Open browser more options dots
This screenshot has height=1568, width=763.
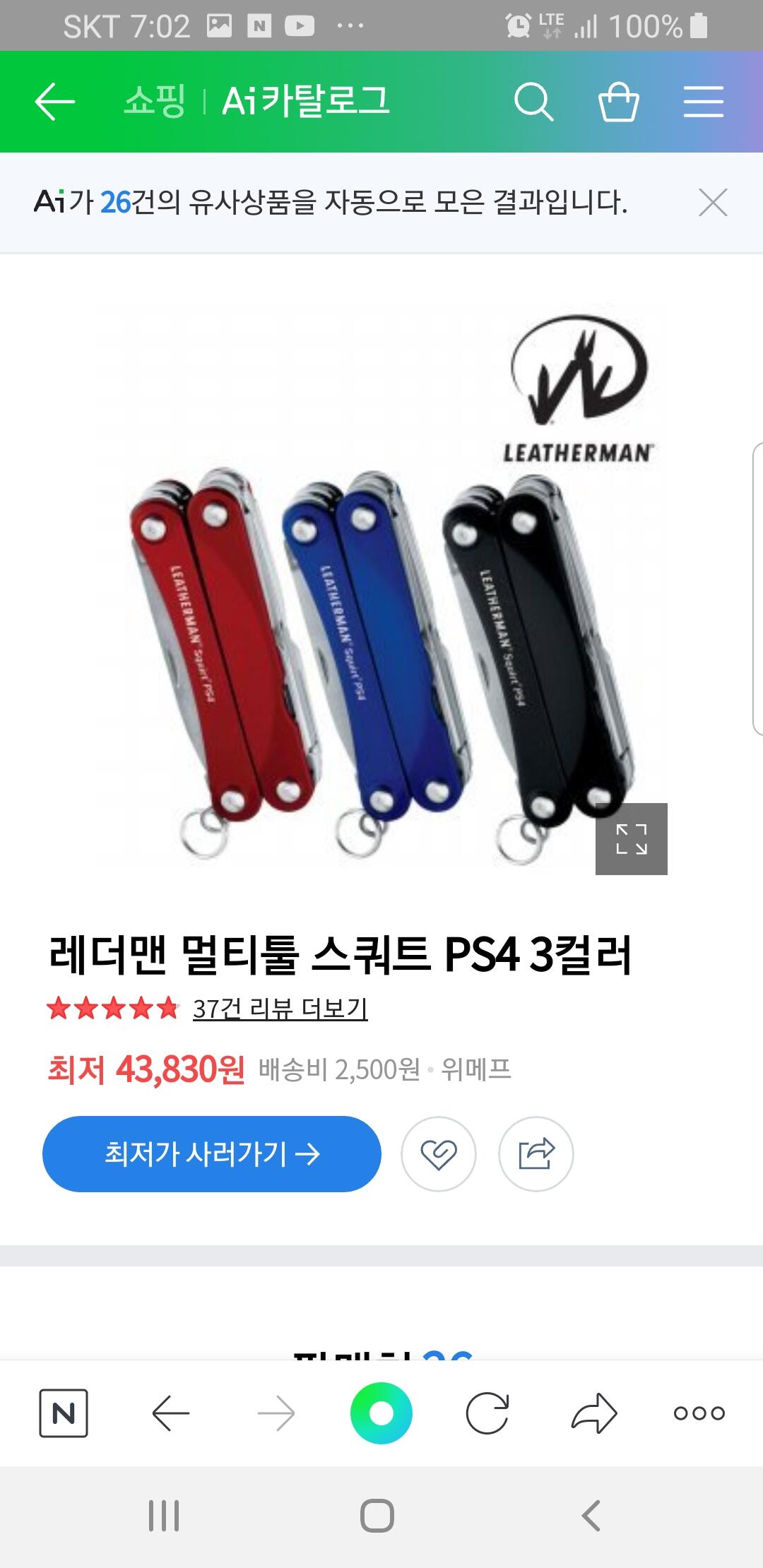coord(699,1413)
